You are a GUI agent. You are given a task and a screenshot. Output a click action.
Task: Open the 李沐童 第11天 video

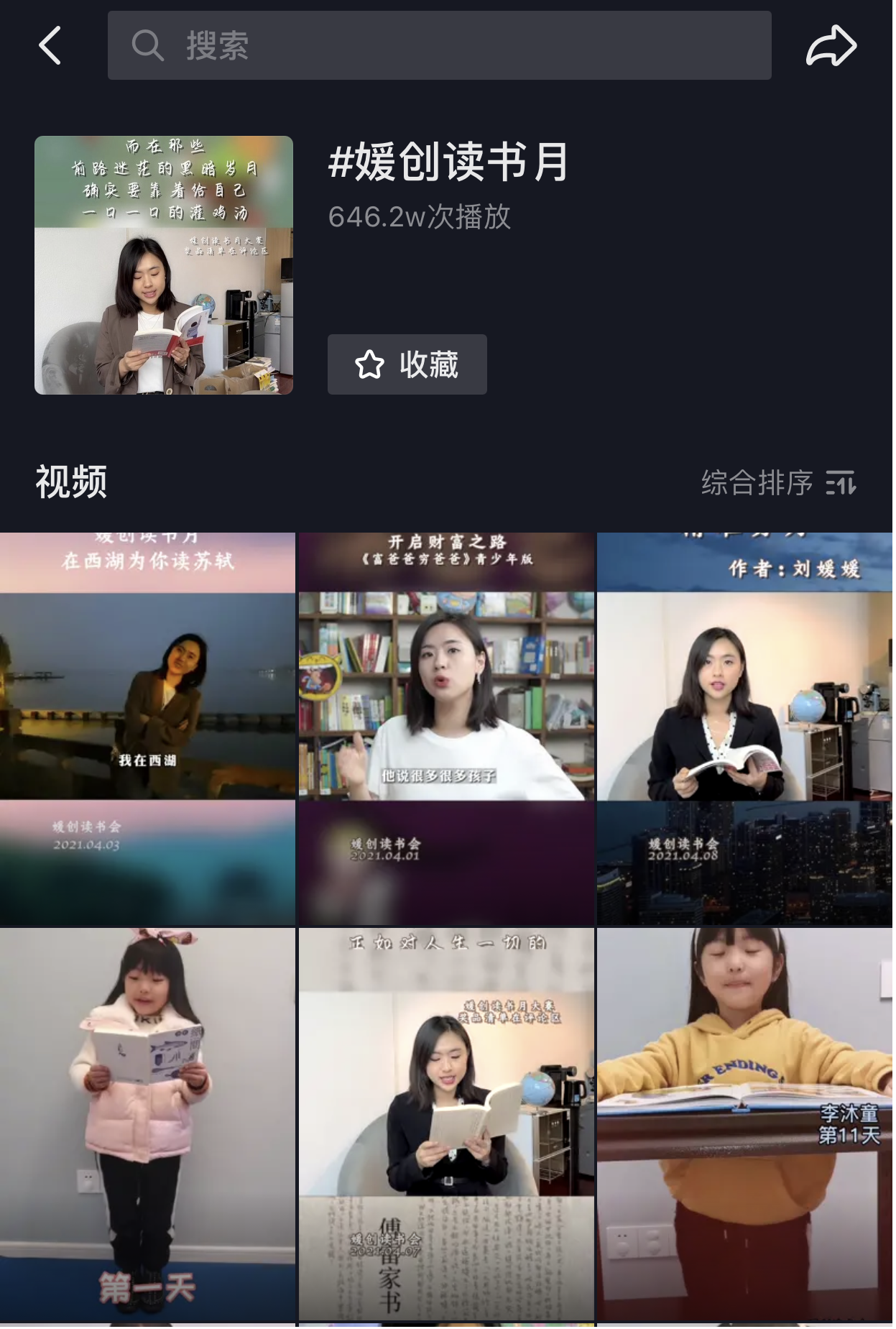[x=744, y=1123]
